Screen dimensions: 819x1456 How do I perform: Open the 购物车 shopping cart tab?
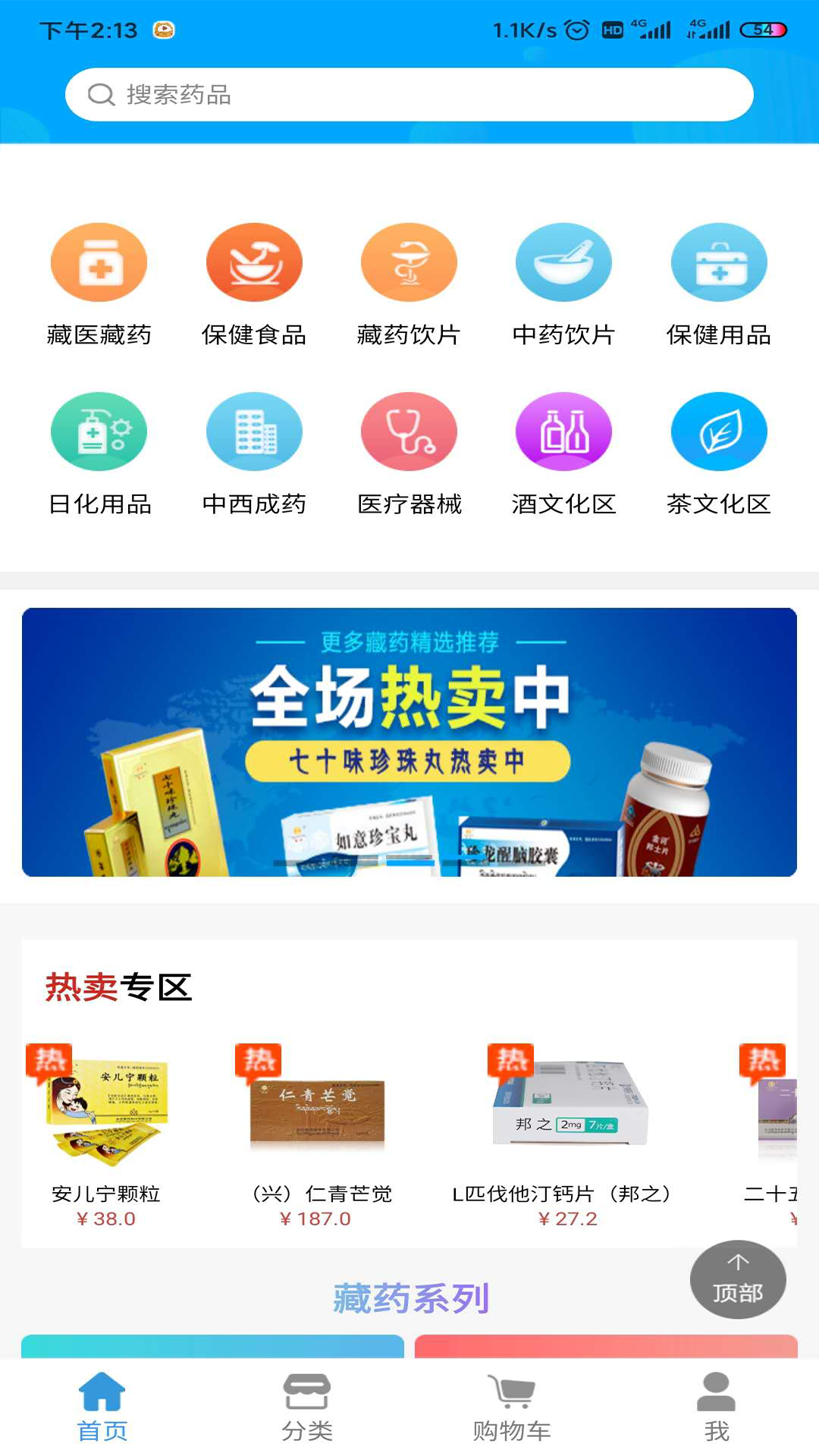(x=512, y=1407)
